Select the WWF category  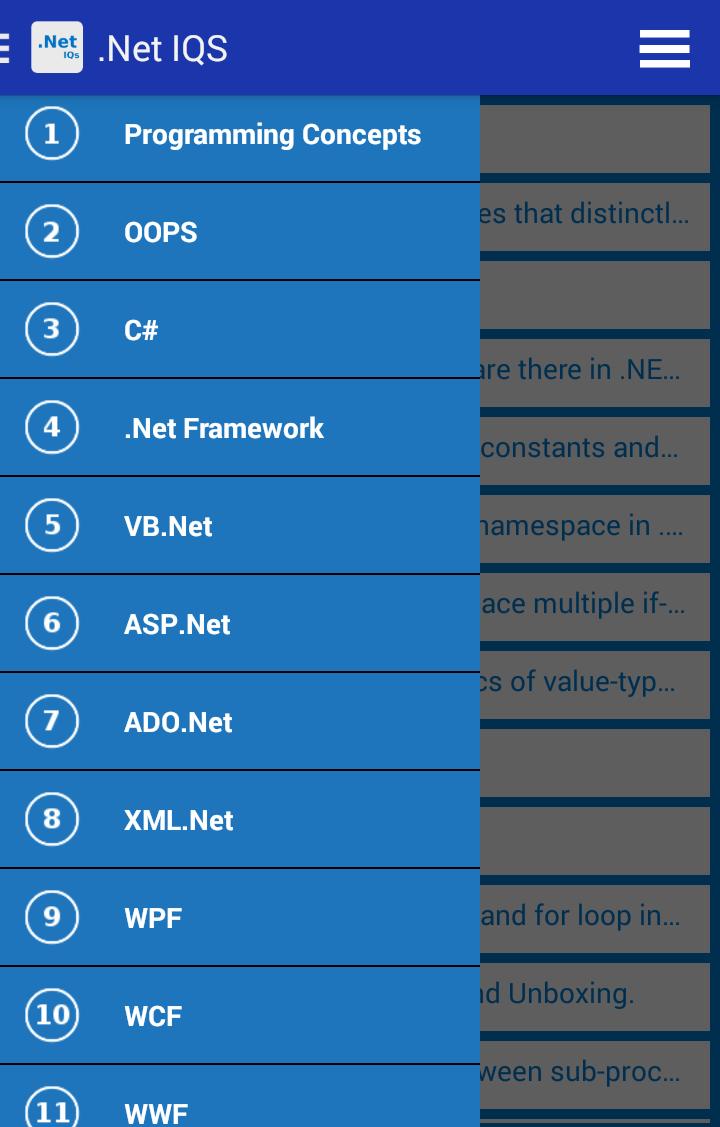click(x=240, y=1105)
